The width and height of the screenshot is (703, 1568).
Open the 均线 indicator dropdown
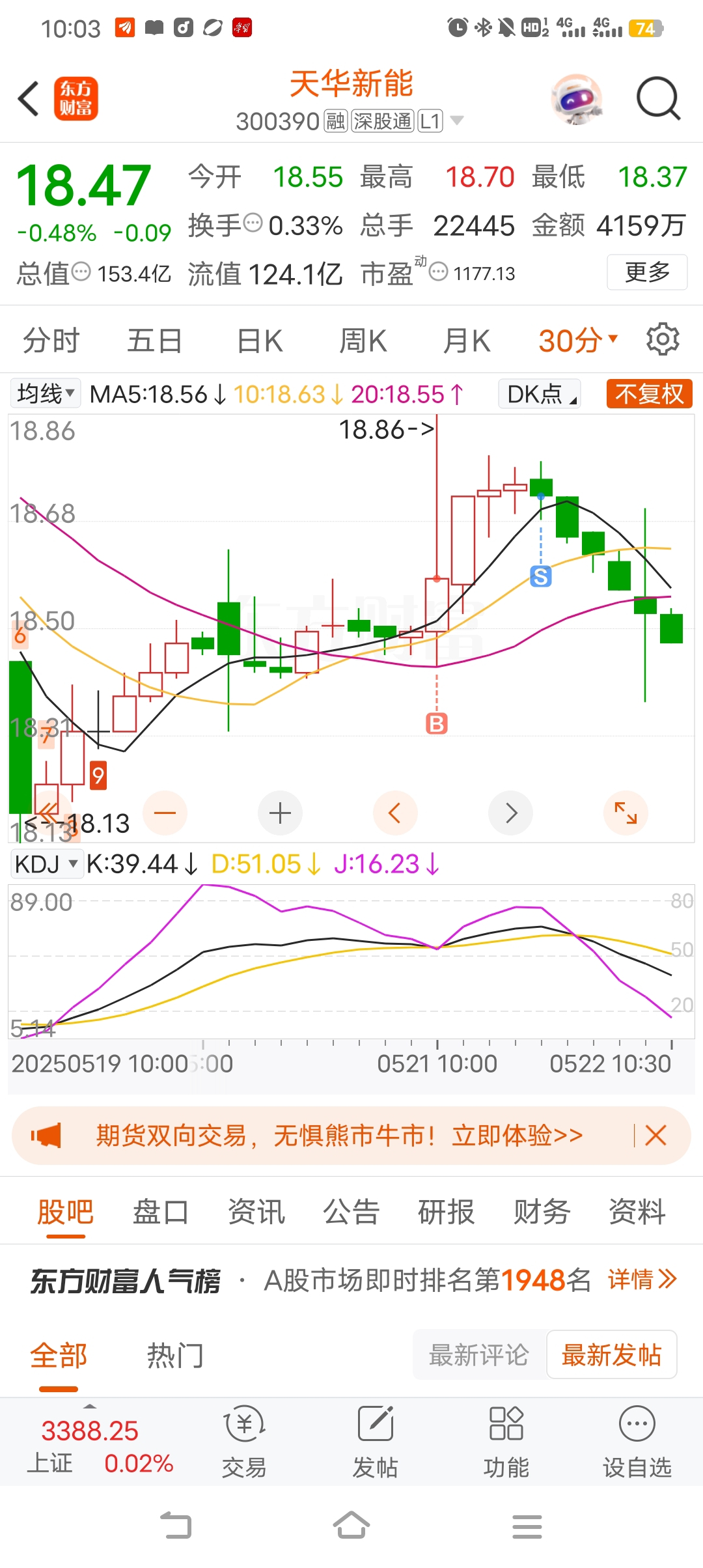point(45,394)
